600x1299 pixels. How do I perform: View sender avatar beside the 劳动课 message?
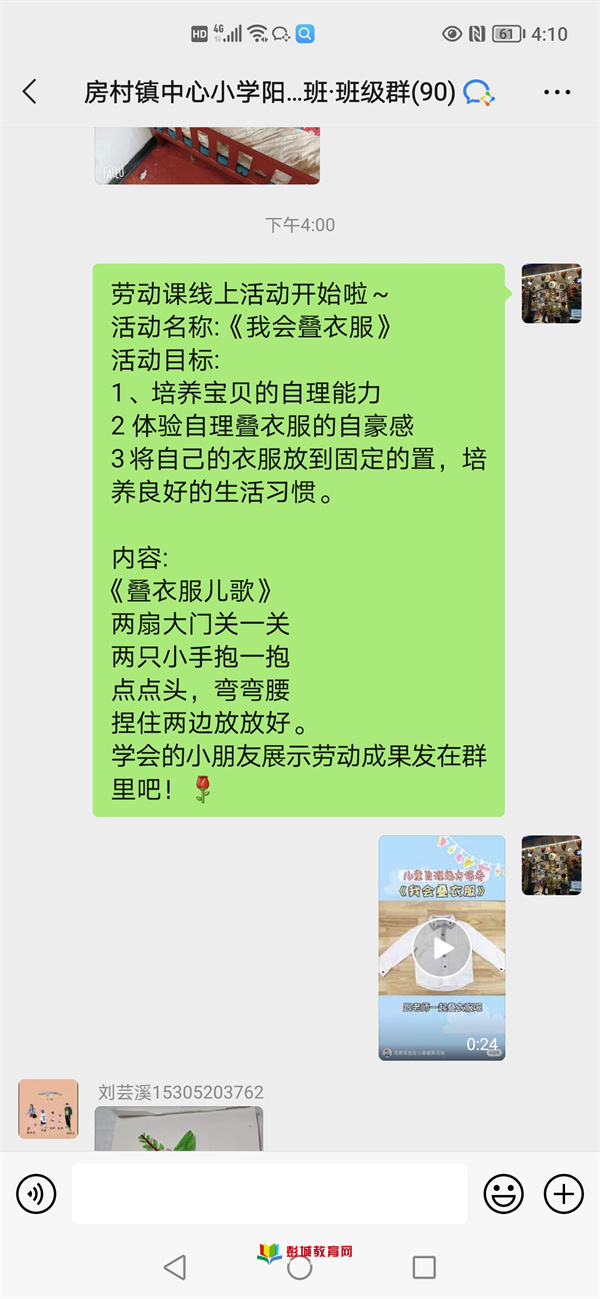551,293
